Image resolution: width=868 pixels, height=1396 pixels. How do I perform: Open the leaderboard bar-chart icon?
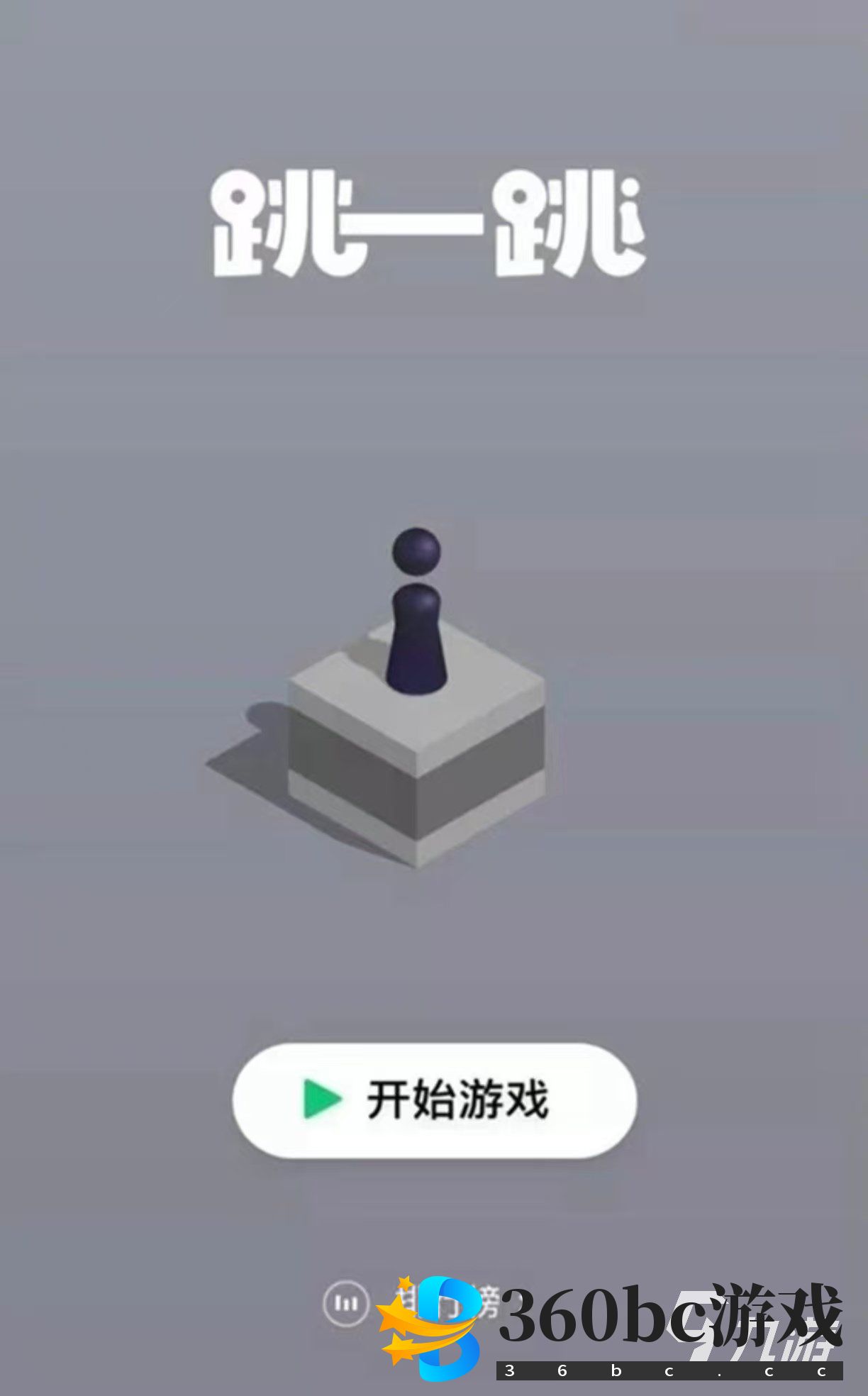pyautogui.click(x=346, y=1303)
